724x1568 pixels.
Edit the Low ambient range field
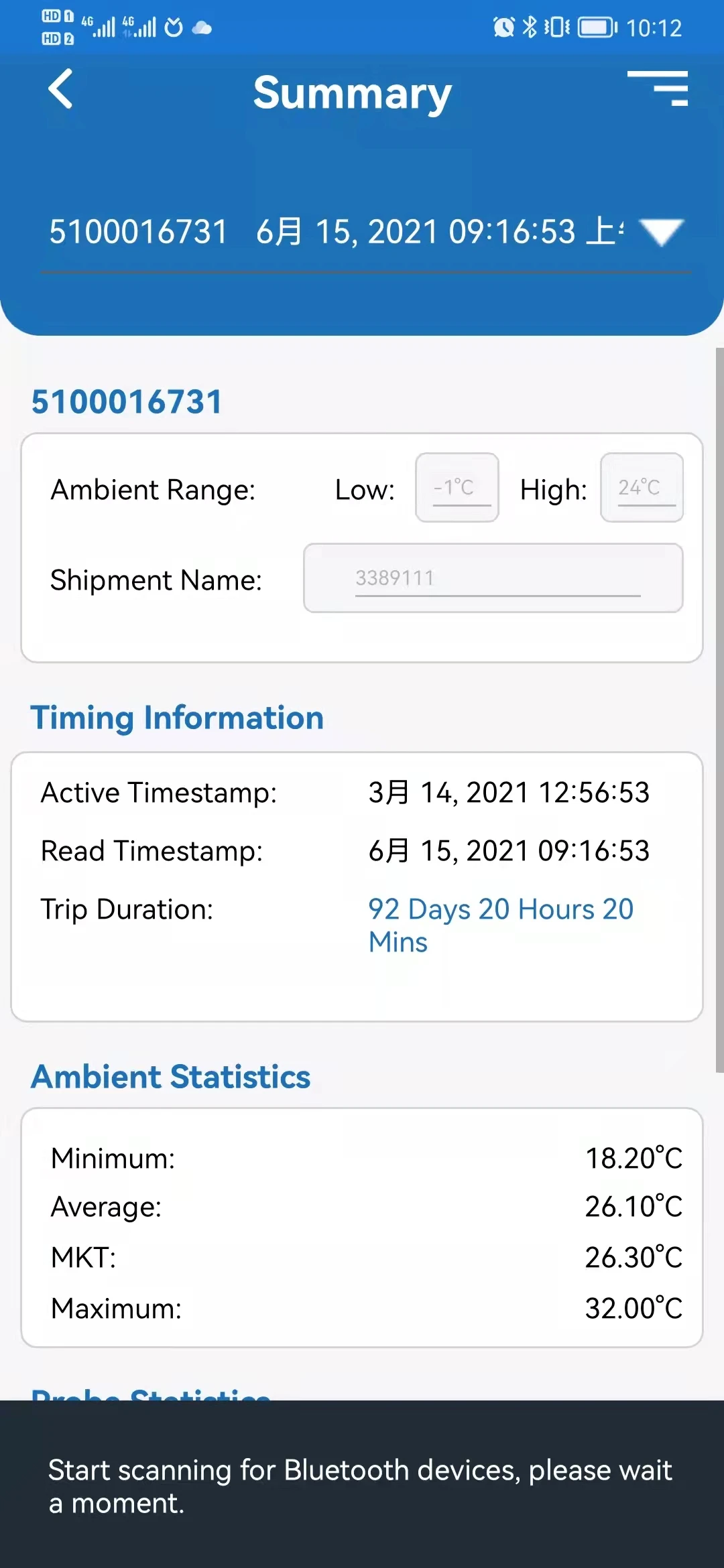457,488
